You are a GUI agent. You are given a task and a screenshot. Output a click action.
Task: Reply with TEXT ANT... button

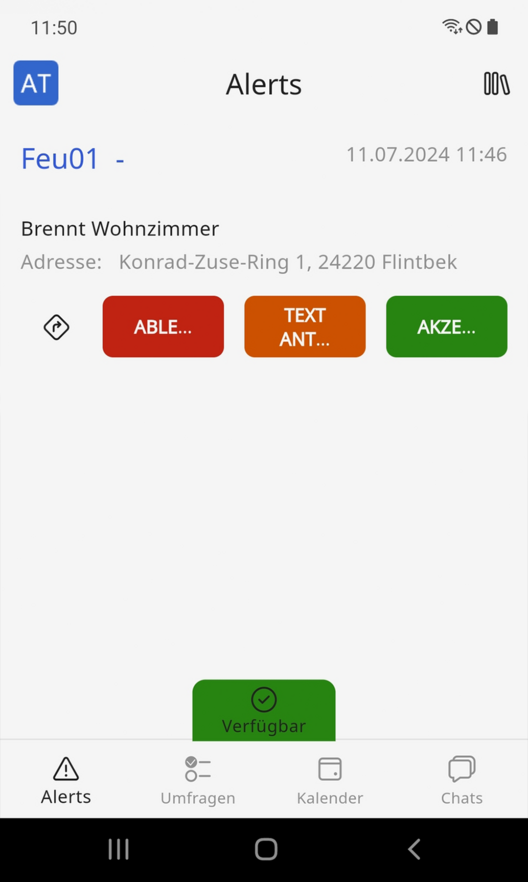click(x=305, y=327)
